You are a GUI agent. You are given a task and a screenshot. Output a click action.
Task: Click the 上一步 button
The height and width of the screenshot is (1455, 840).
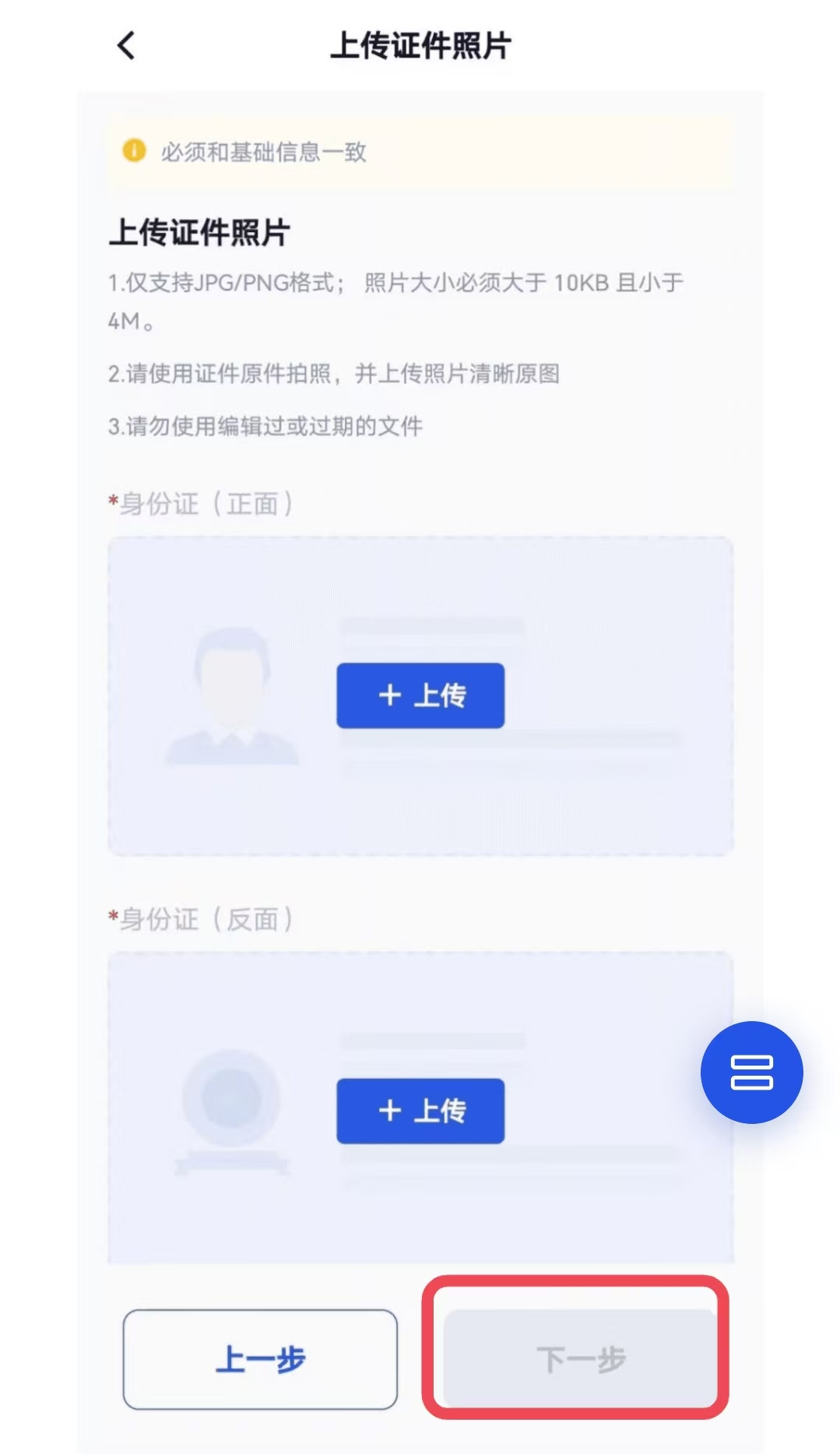pos(260,1360)
